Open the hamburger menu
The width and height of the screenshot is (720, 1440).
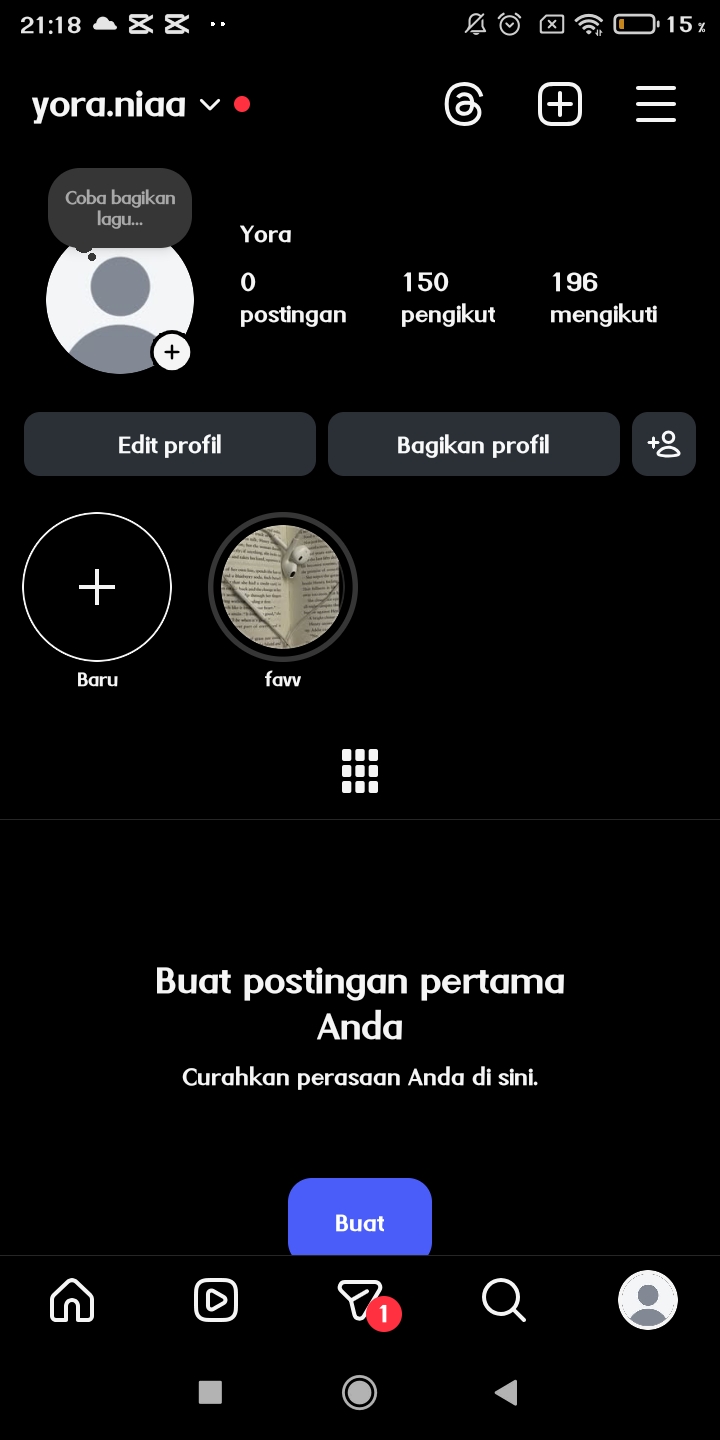[656, 105]
